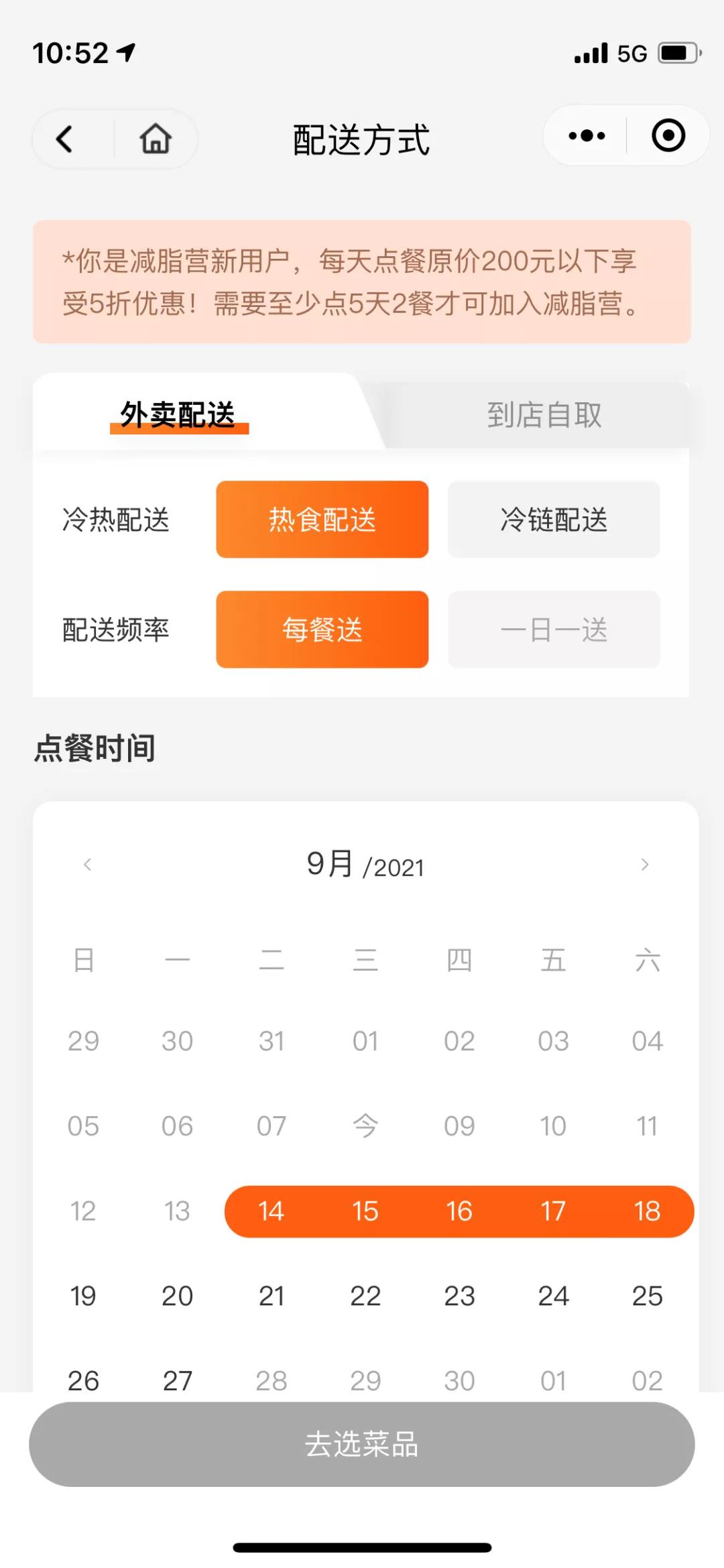
Task: Open the three-dot more menu
Action: pyautogui.click(x=586, y=136)
